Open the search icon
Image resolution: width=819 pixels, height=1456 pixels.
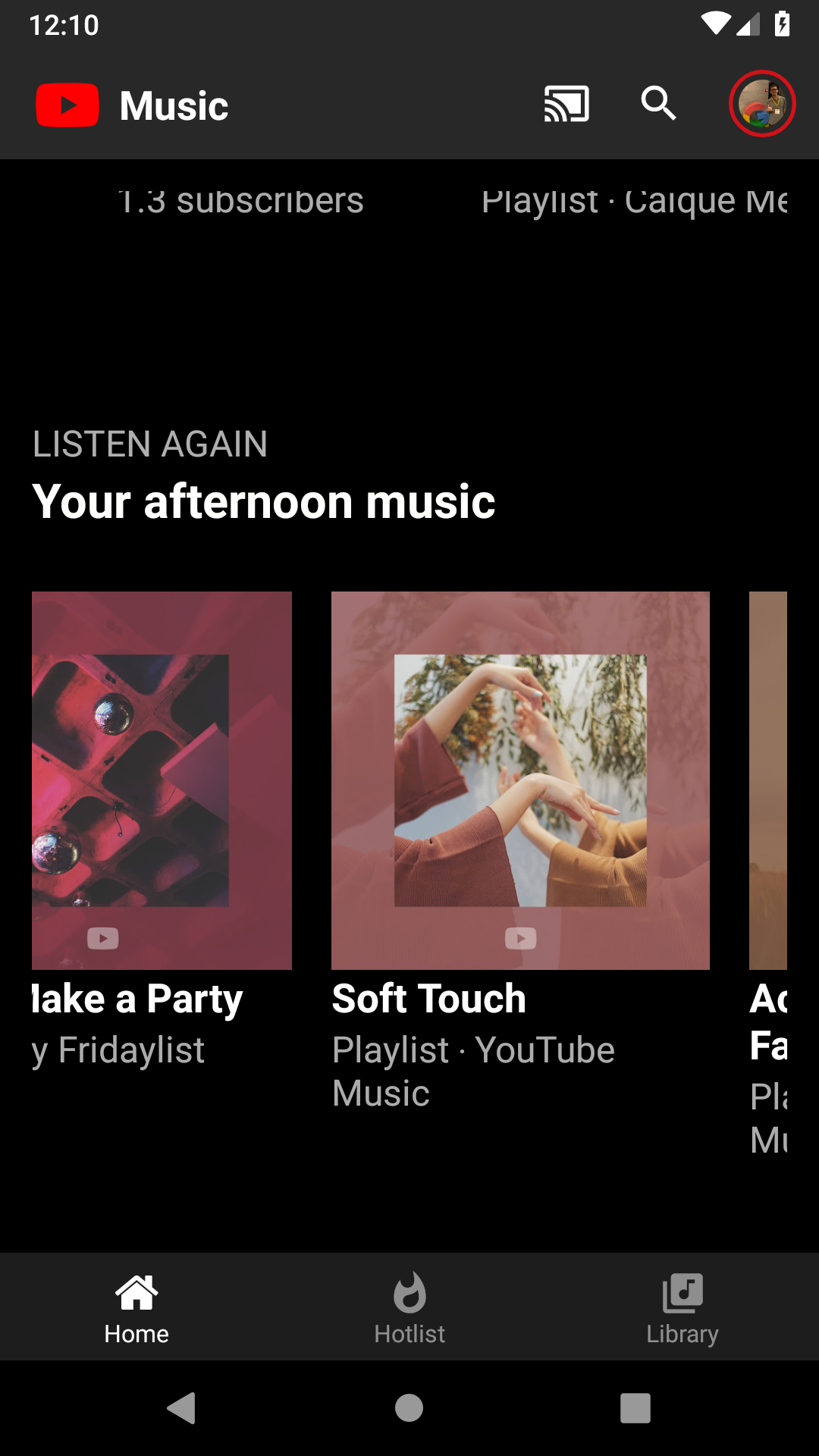pyautogui.click(x=658, y=104)
